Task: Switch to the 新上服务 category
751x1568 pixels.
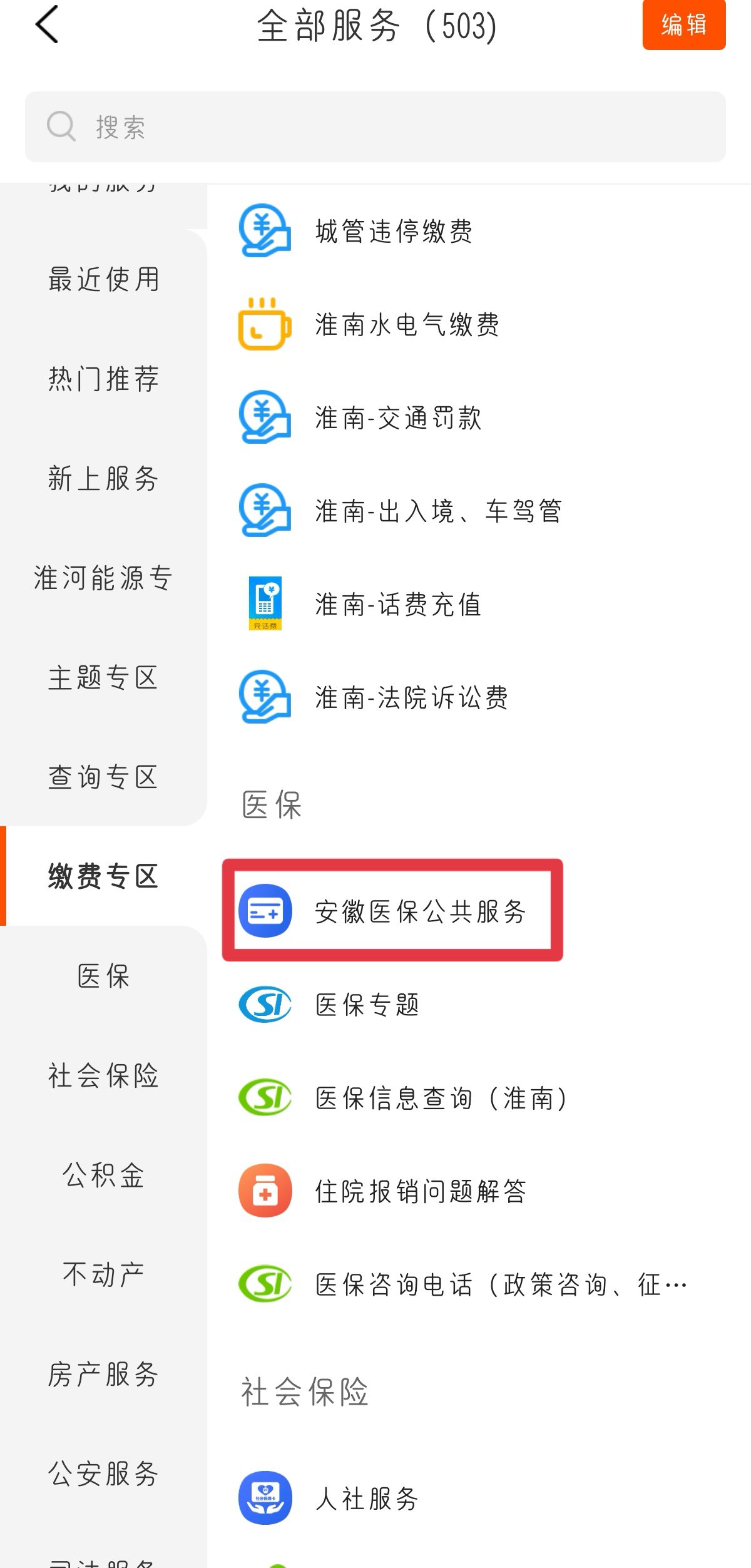Action: (103, 479)
